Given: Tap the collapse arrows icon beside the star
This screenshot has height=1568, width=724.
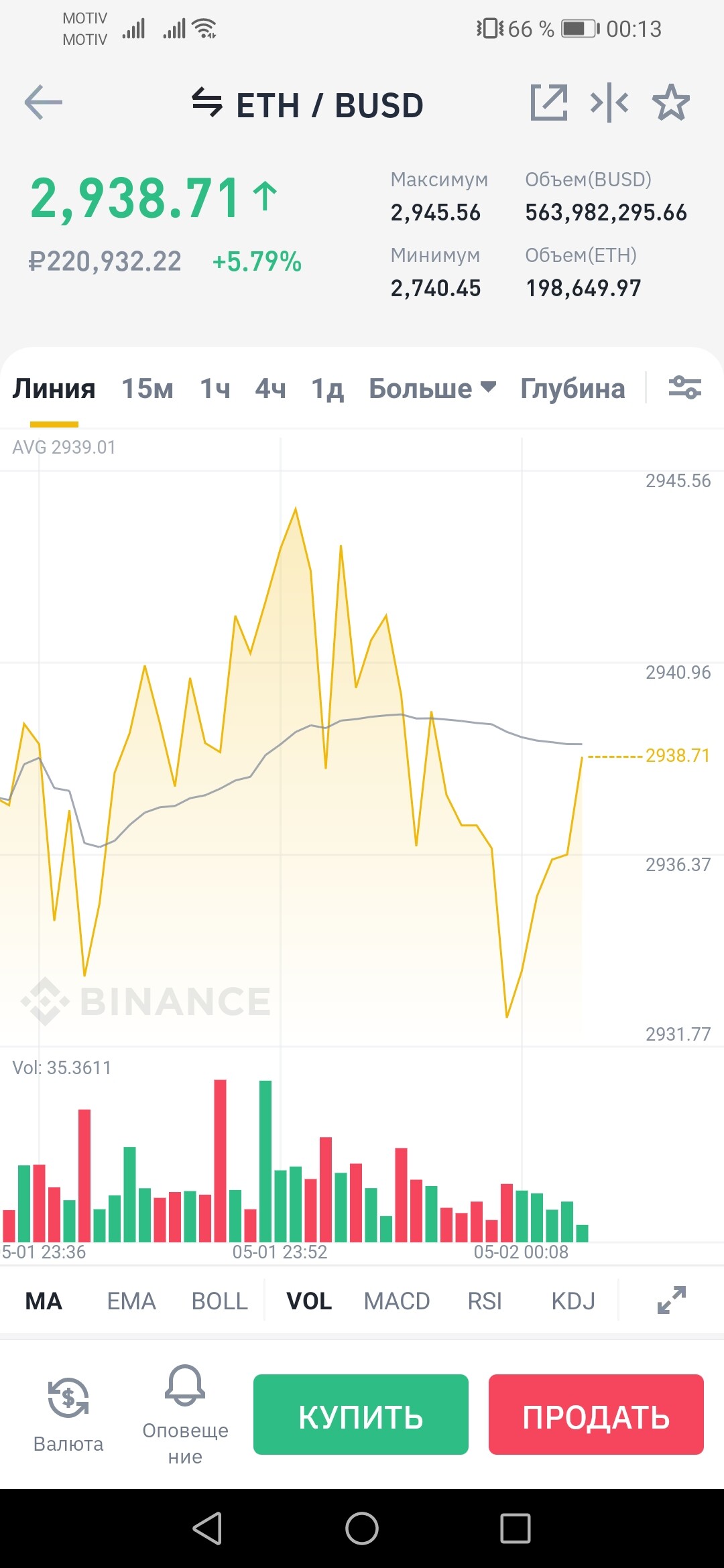Looking at the screenshot, I should coord(609,103).
